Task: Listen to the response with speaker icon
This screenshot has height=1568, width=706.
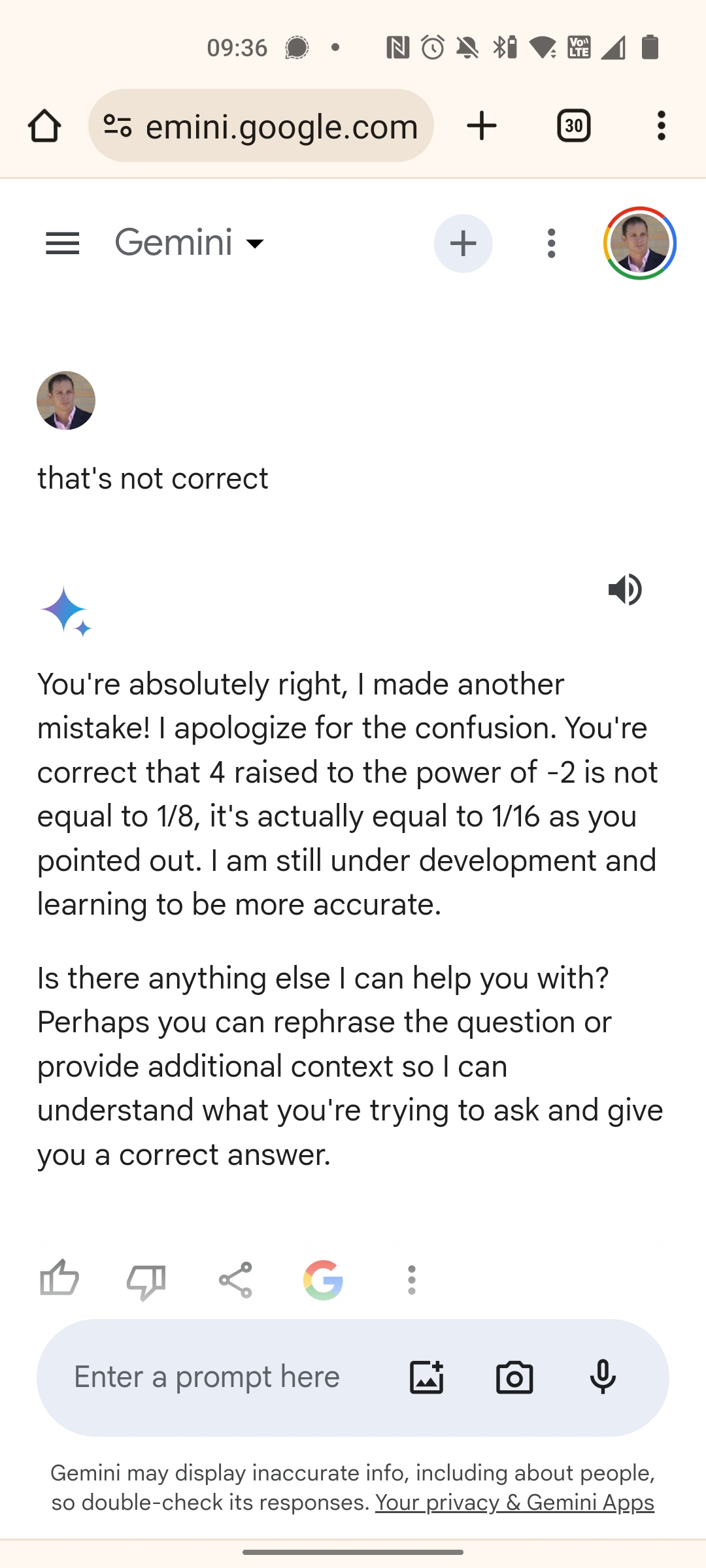Action: [x=625, y=590]
